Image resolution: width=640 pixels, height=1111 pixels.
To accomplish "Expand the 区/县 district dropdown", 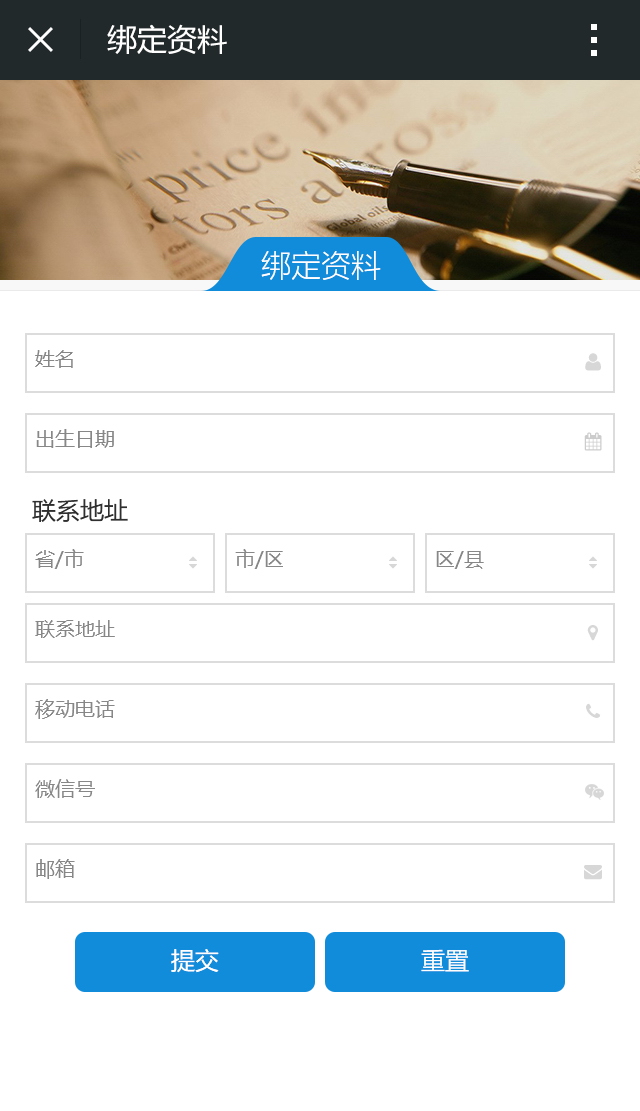I will (520, 563).
